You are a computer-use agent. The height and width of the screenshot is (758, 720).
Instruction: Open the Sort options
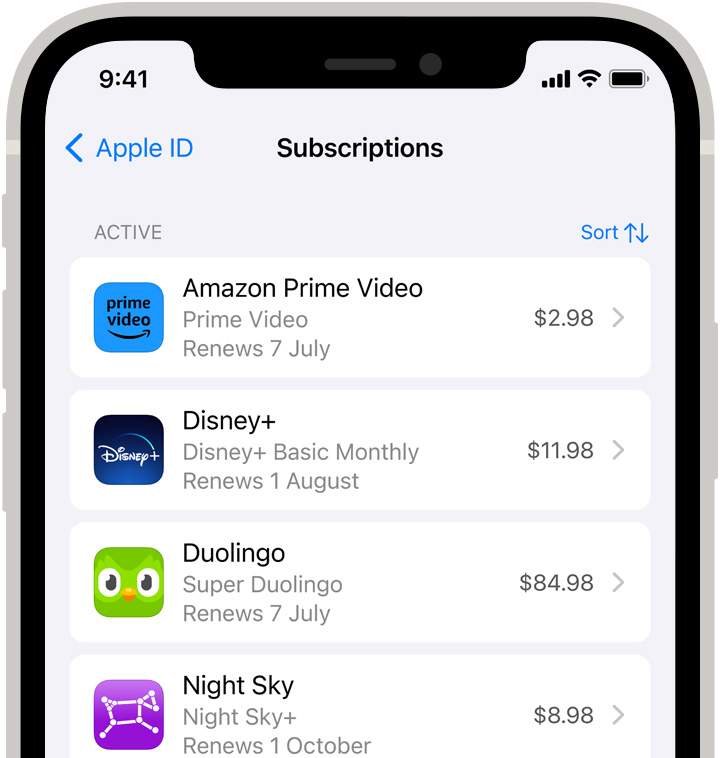[614, 232]
